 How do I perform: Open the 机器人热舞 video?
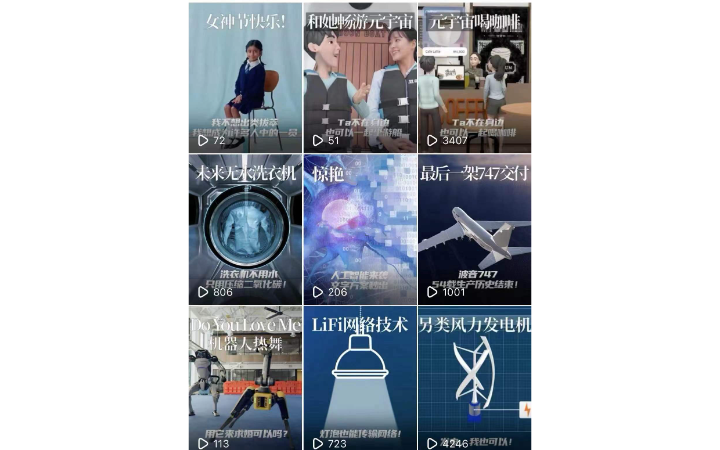coord(245,380)
